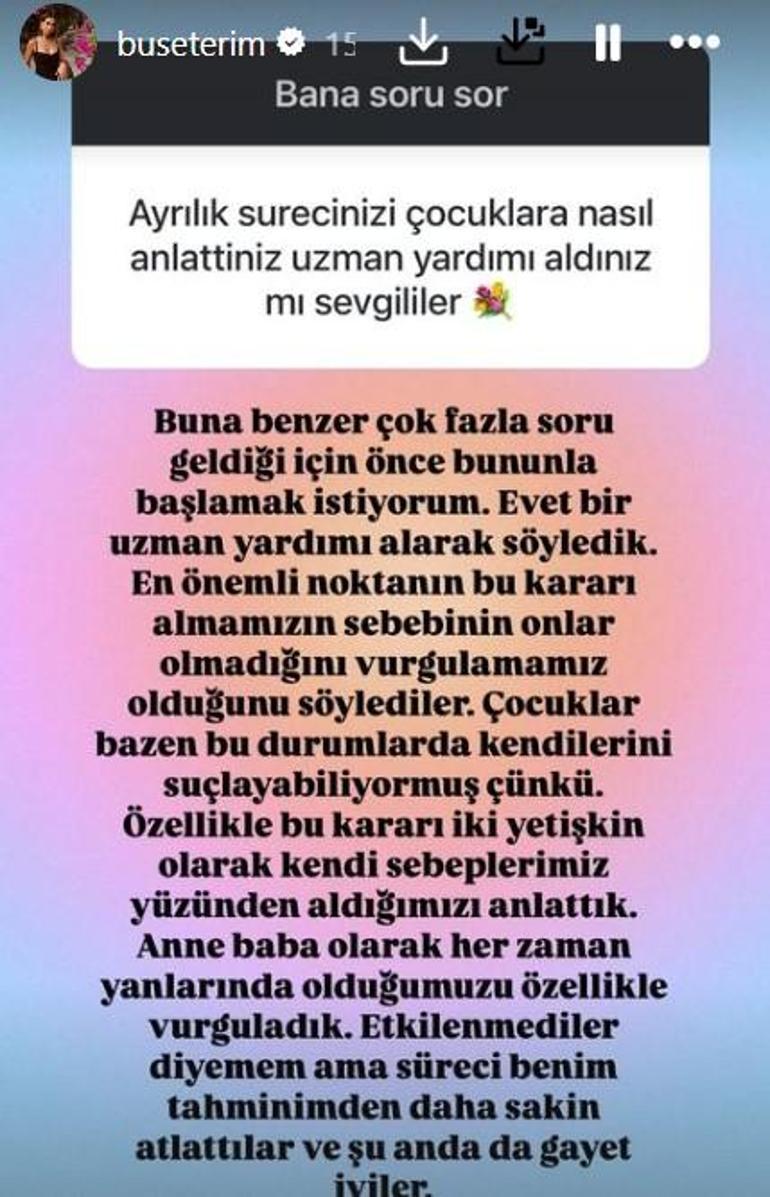Open buseterim's profile picture
Viewport: 770px width, 1197px height.
(58, 42)
